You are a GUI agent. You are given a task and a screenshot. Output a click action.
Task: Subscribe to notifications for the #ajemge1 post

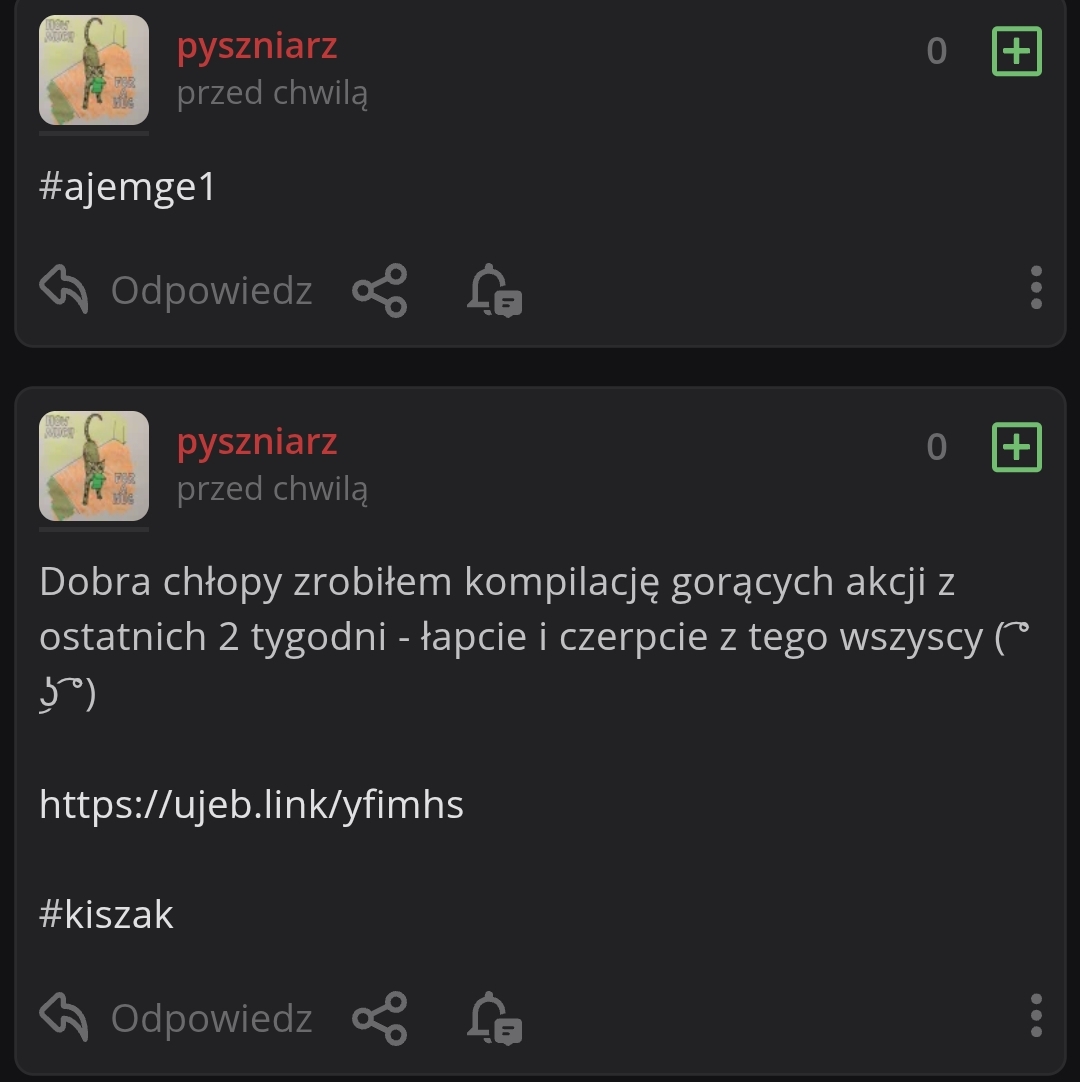click(x=494, y=291)
